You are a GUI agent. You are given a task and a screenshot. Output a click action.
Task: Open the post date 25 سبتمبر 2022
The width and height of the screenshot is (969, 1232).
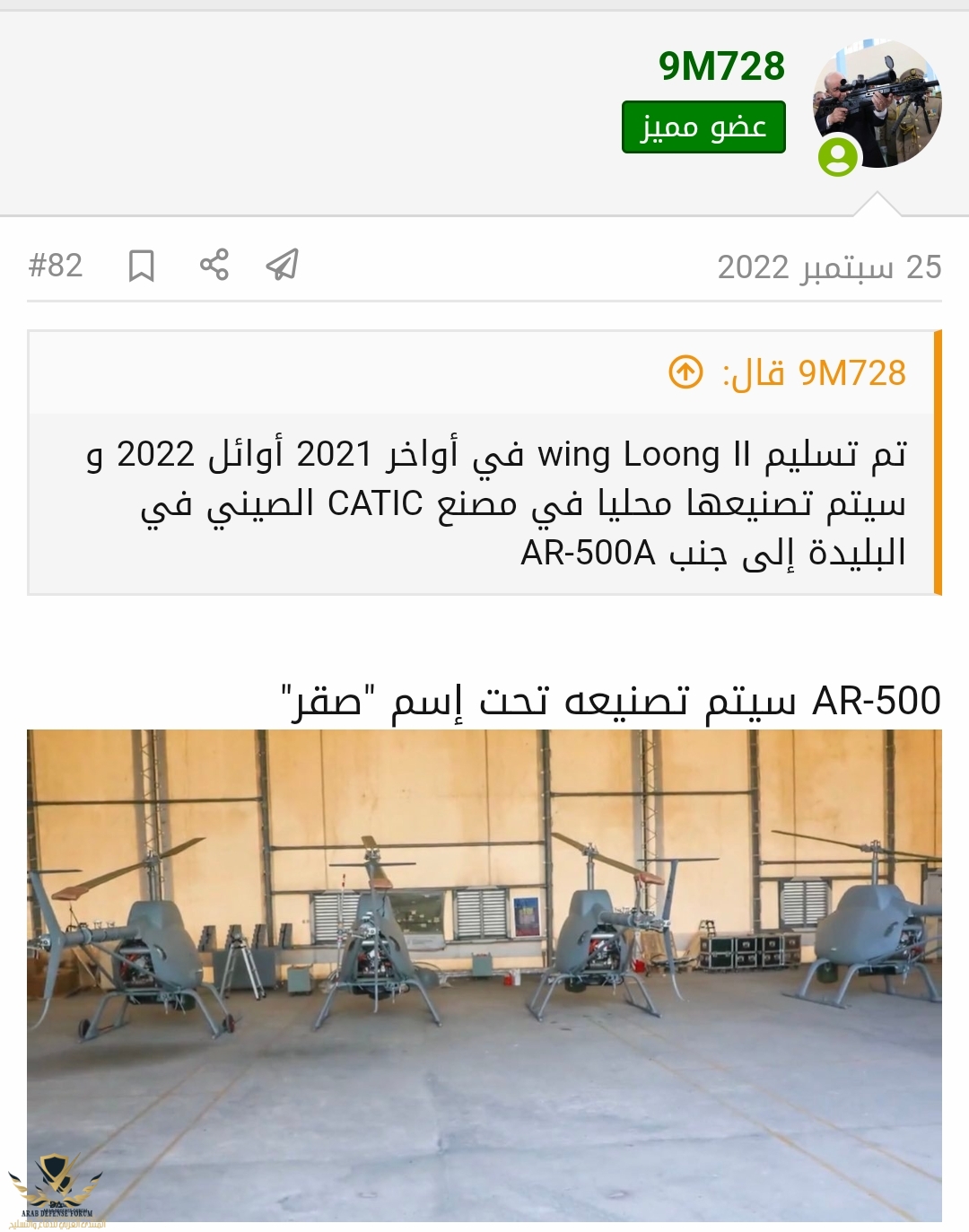coord(829,267)
